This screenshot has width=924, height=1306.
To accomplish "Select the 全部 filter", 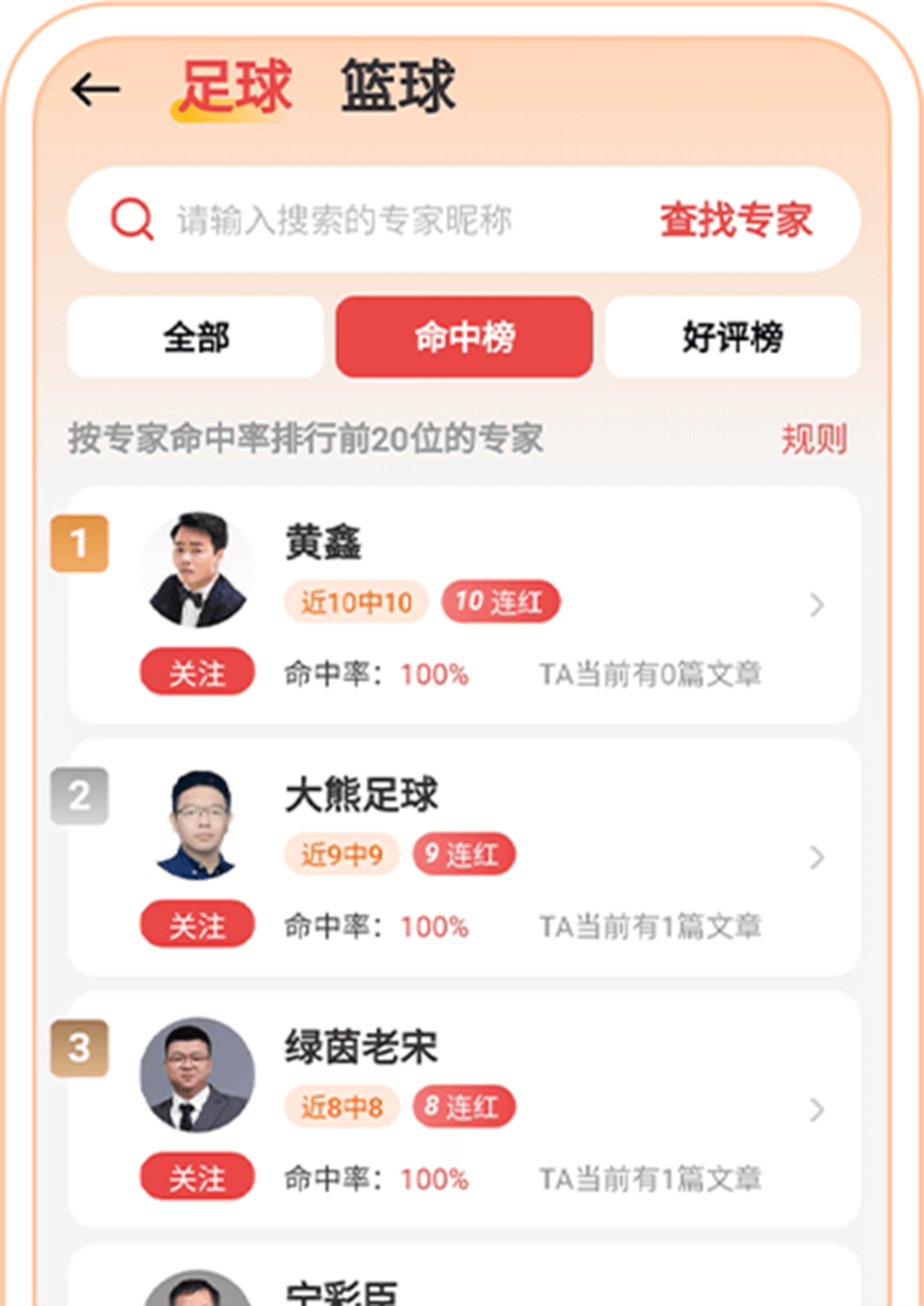I will tap(195, 337).
